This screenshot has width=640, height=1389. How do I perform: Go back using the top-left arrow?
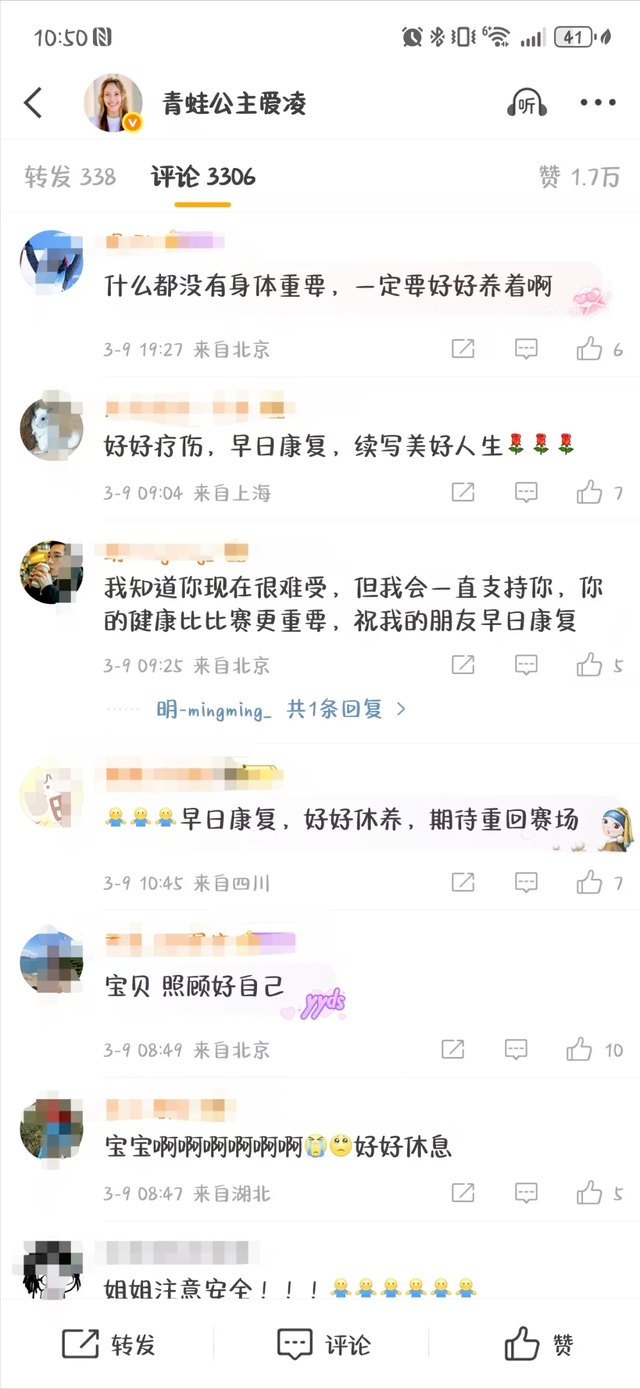tap(34, 103)
